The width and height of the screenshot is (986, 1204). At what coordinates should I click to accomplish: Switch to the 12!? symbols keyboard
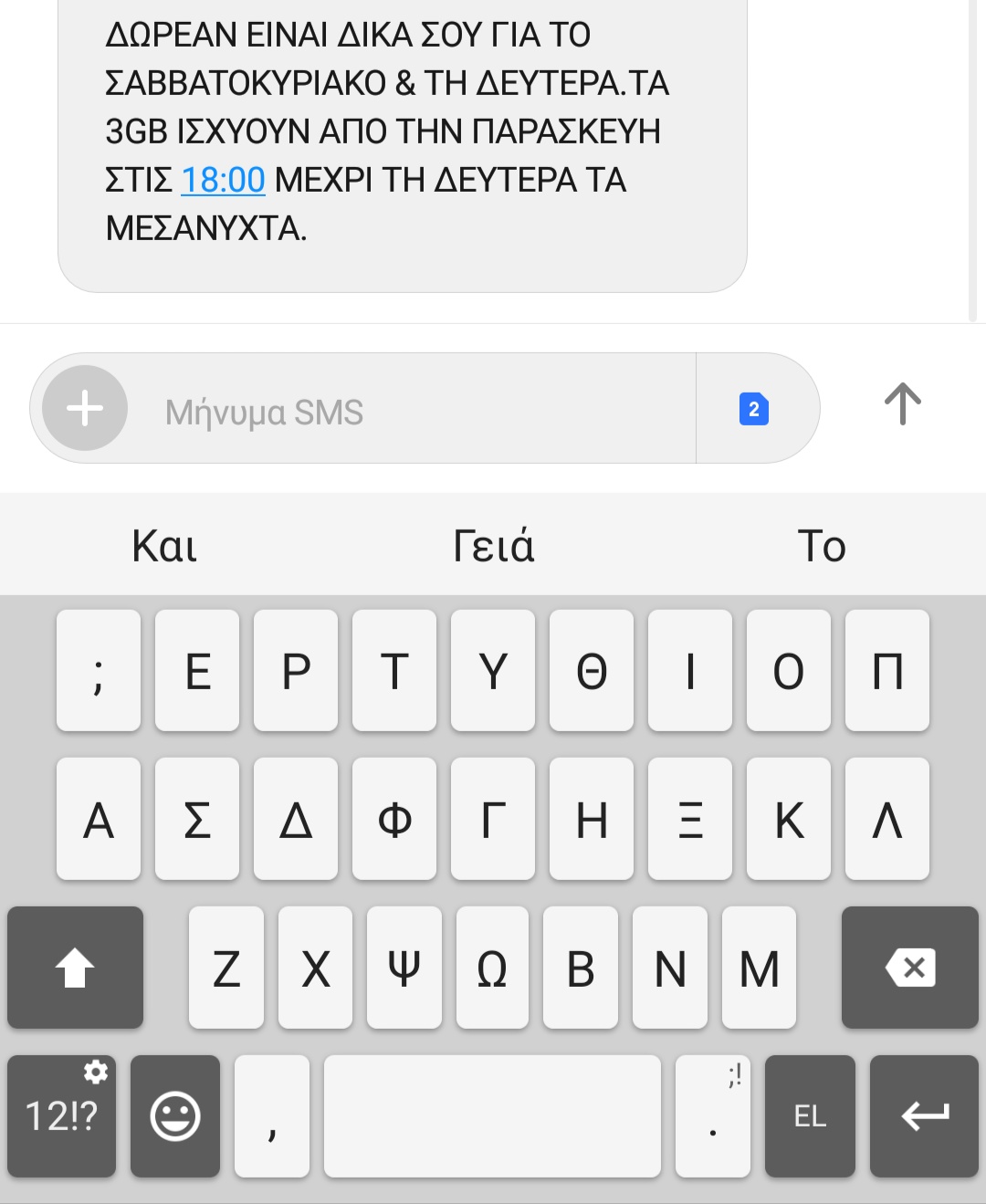(x=61, y=1116)
